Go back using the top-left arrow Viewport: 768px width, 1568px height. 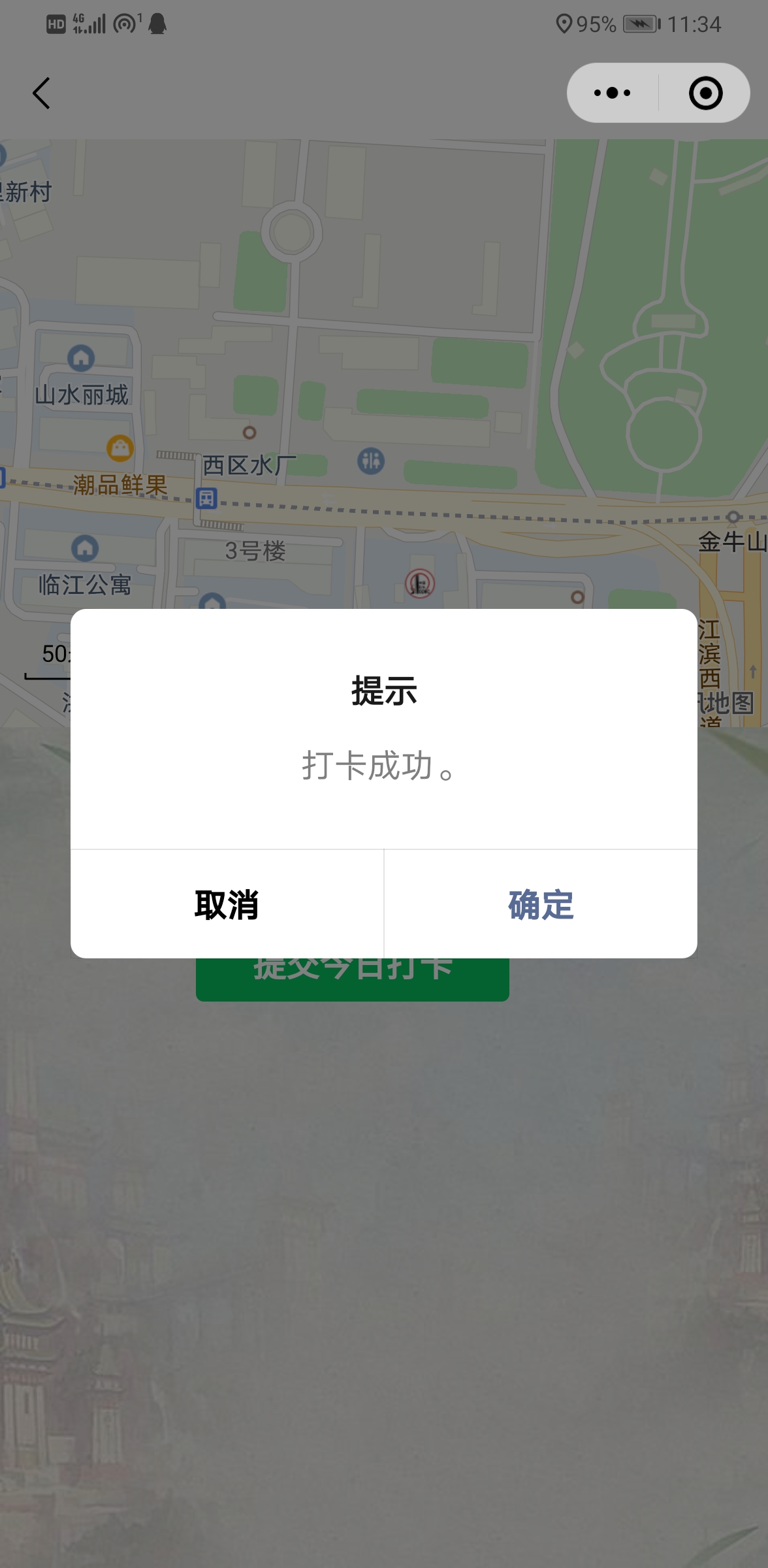coord(42,93)
